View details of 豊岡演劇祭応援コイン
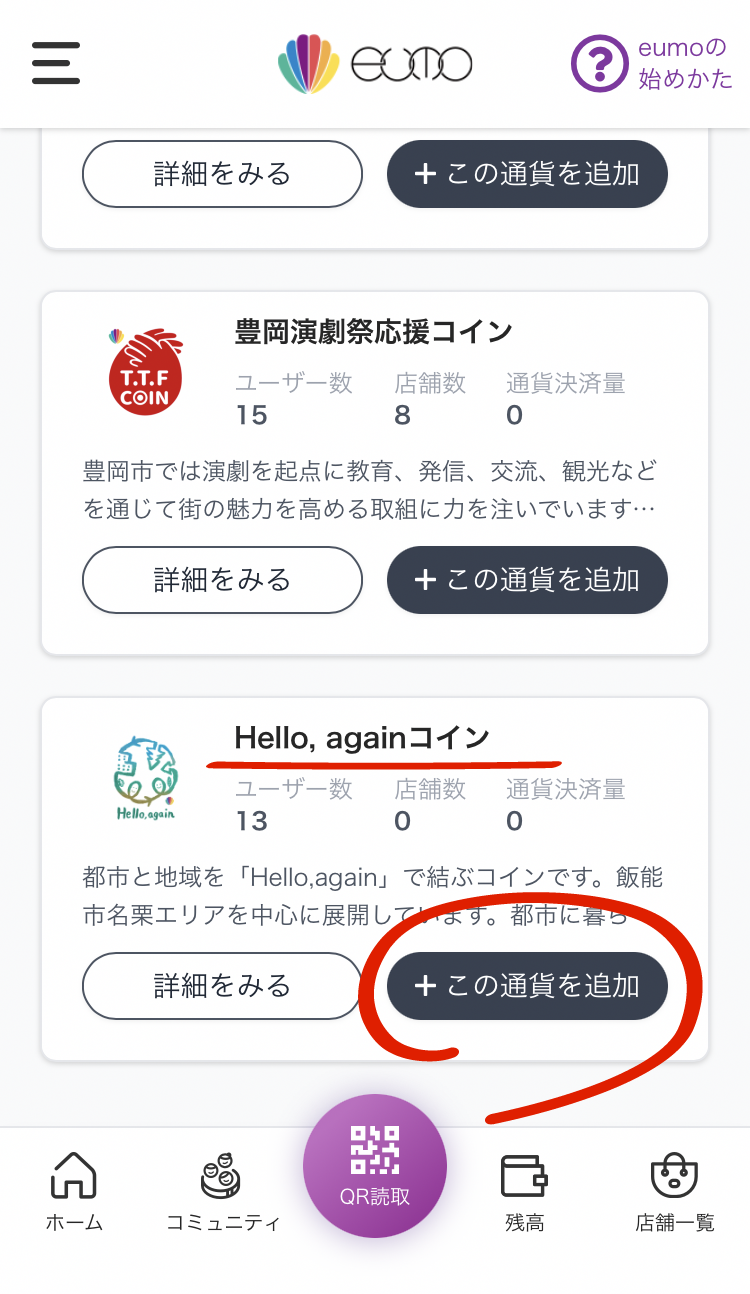The height and width of the screenshot is (1294, 750). pos(222,580)
